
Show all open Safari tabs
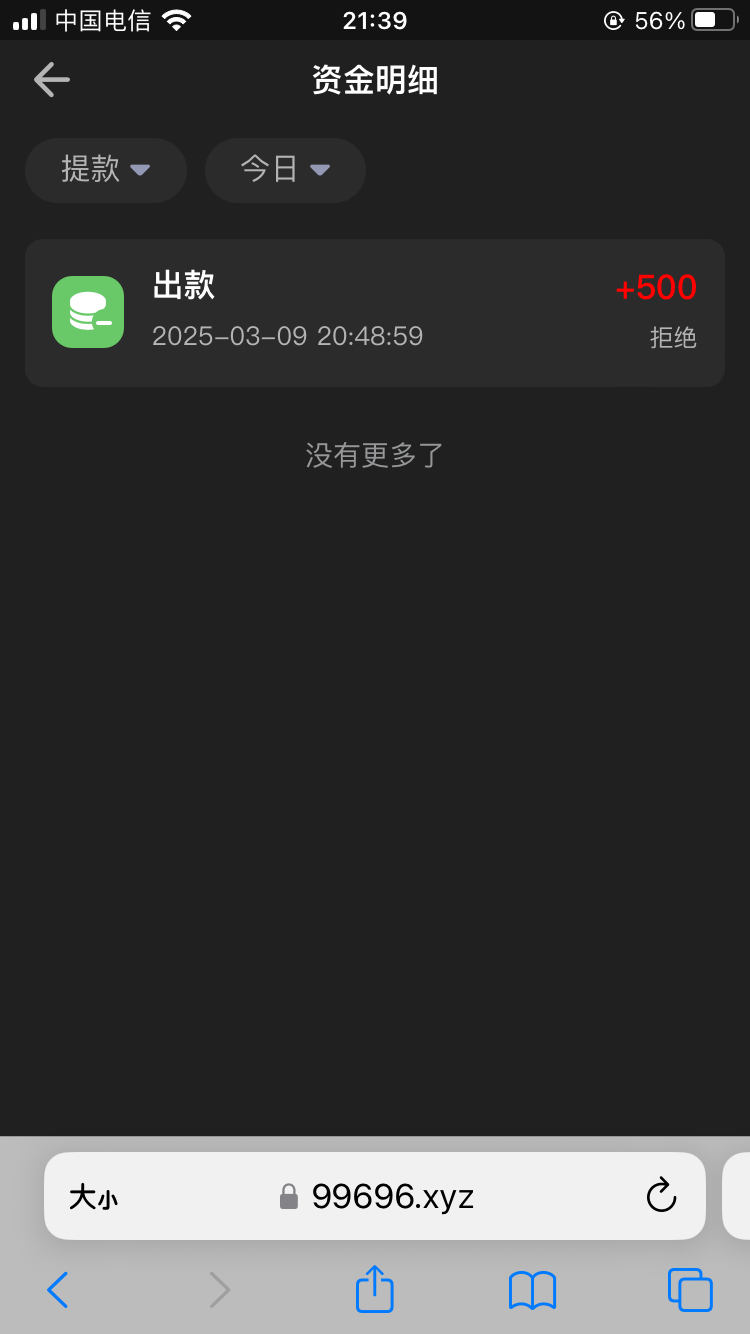690,1290
